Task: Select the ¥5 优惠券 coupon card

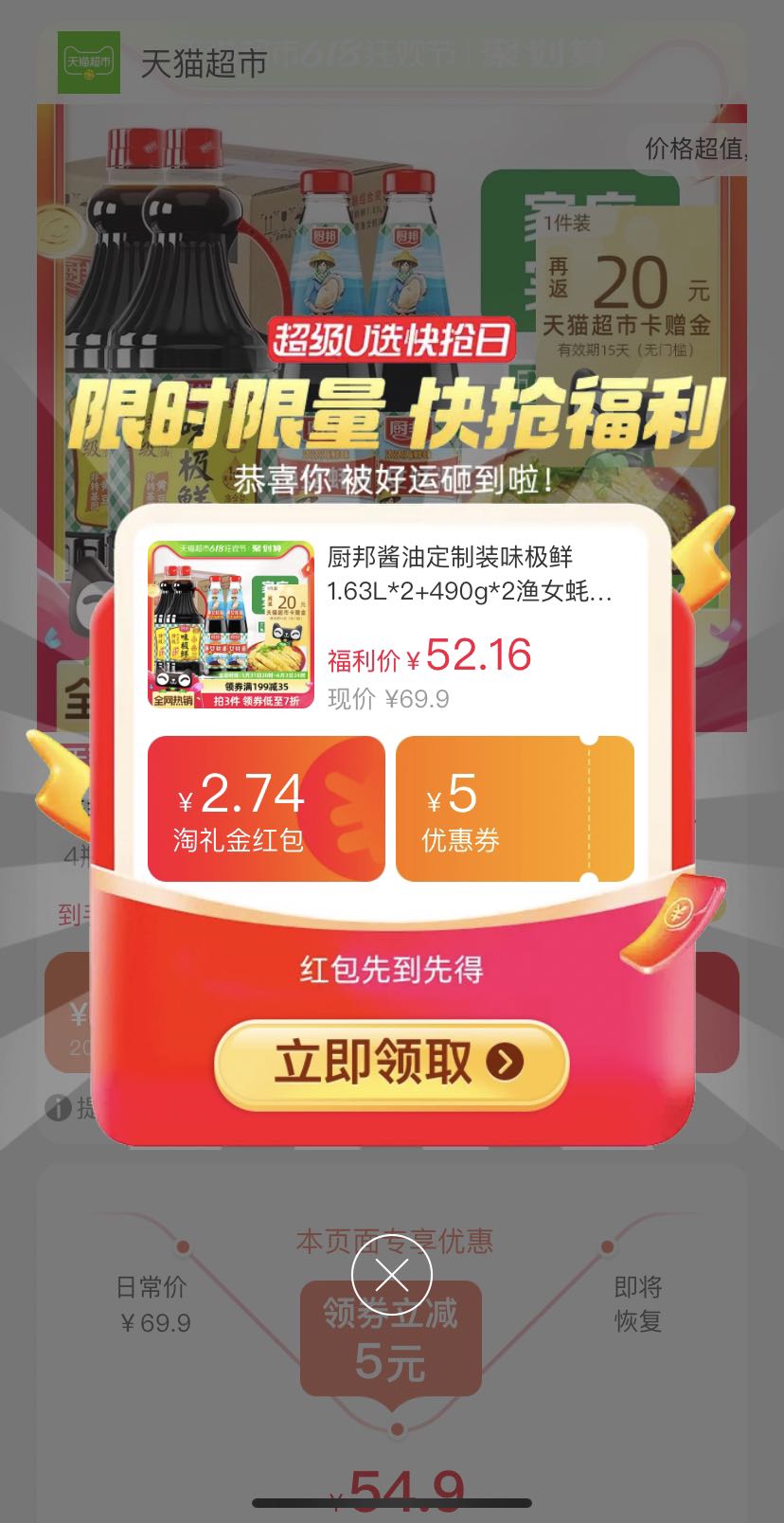Action: (x=516, y=810)
